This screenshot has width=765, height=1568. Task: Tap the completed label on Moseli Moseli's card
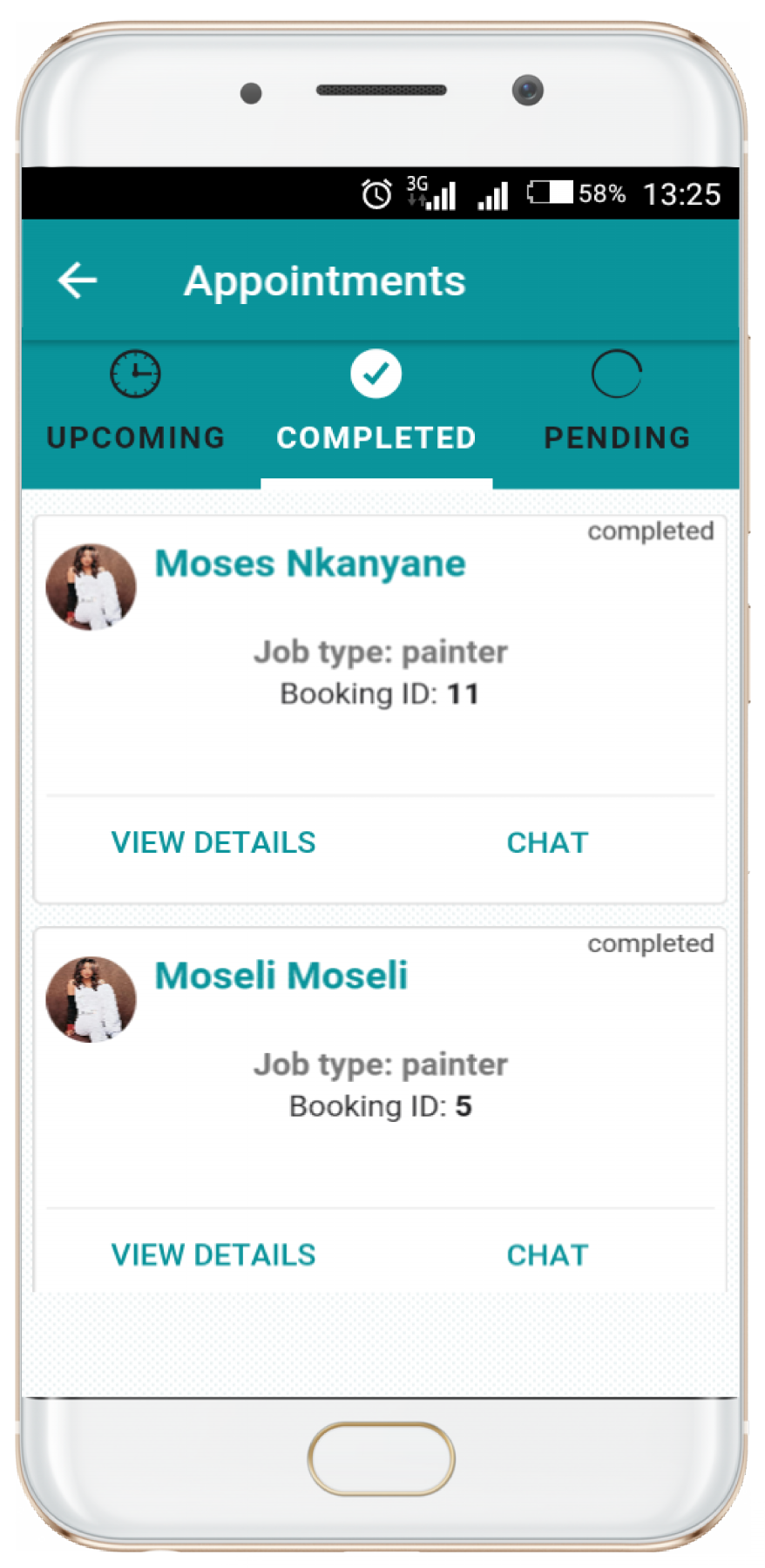pyautogui.click(x=649, y=943)
